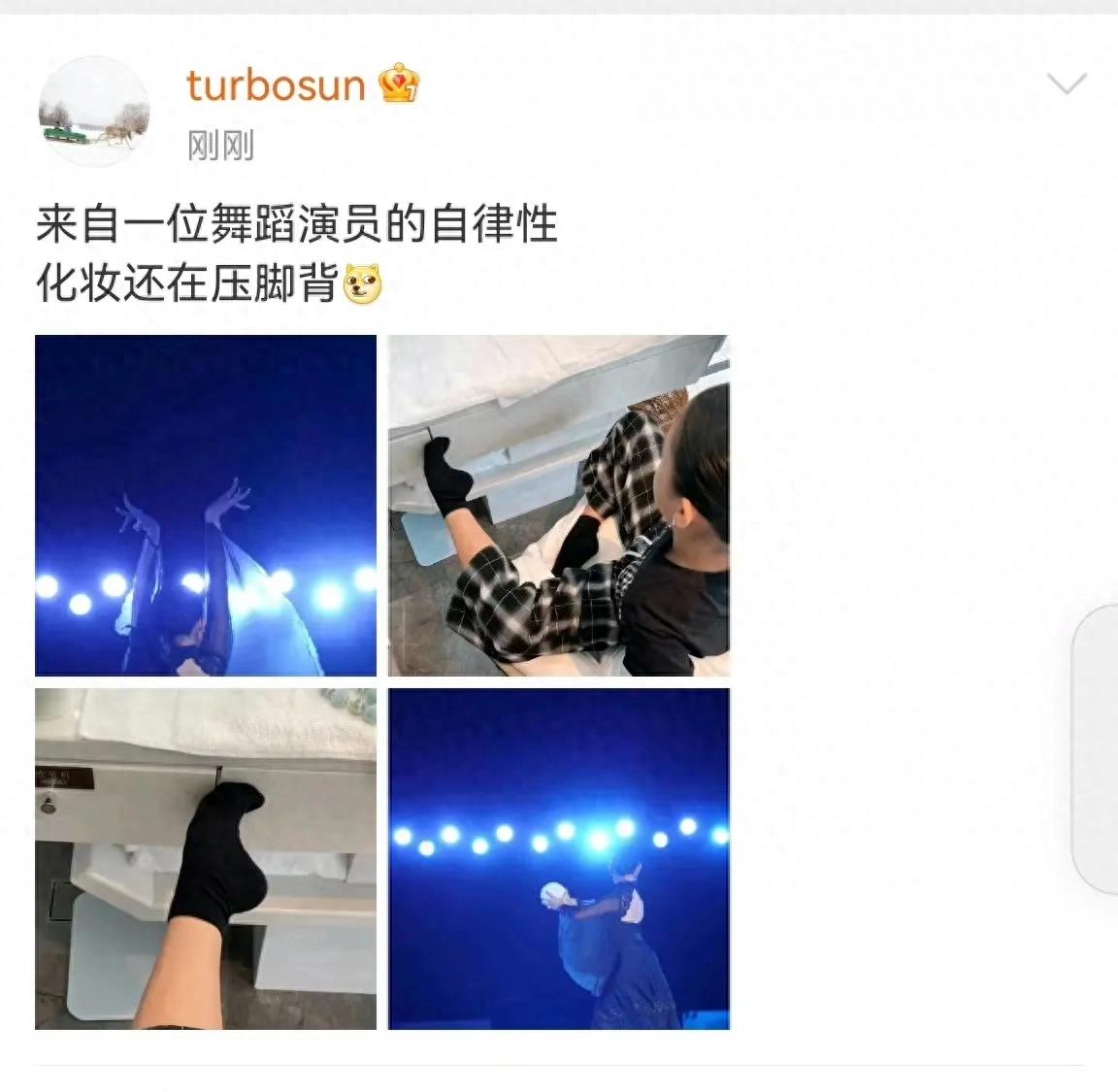This screenshot has height=1092, width=1118.
Task: Open turbosun's profile avatar
Action: 93,111
